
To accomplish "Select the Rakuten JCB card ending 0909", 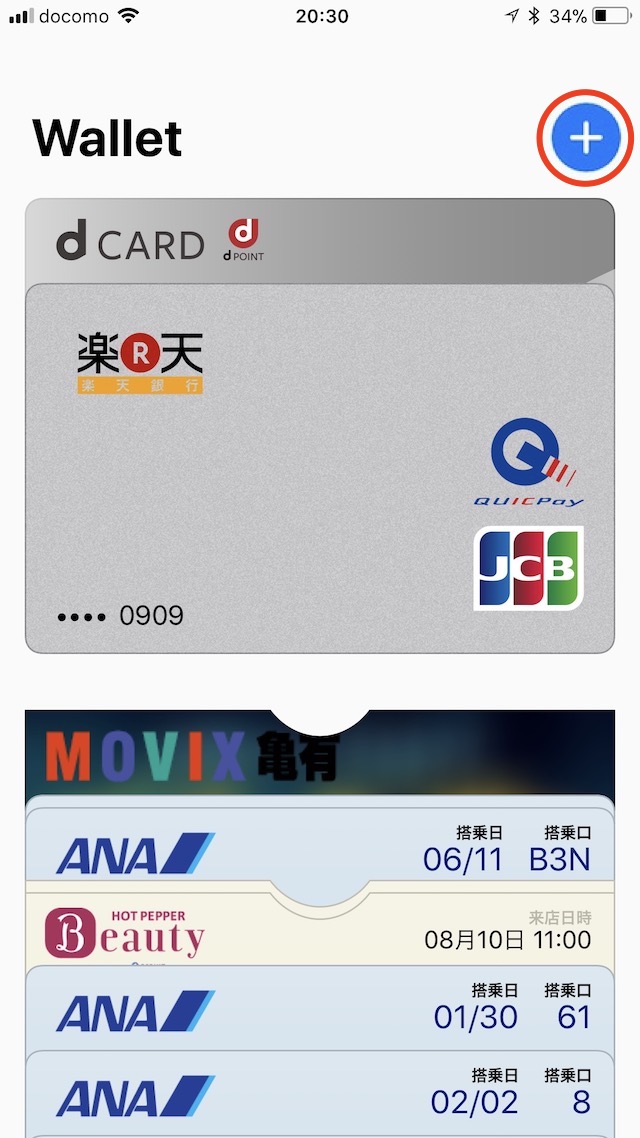I will (x=320, y=470).
